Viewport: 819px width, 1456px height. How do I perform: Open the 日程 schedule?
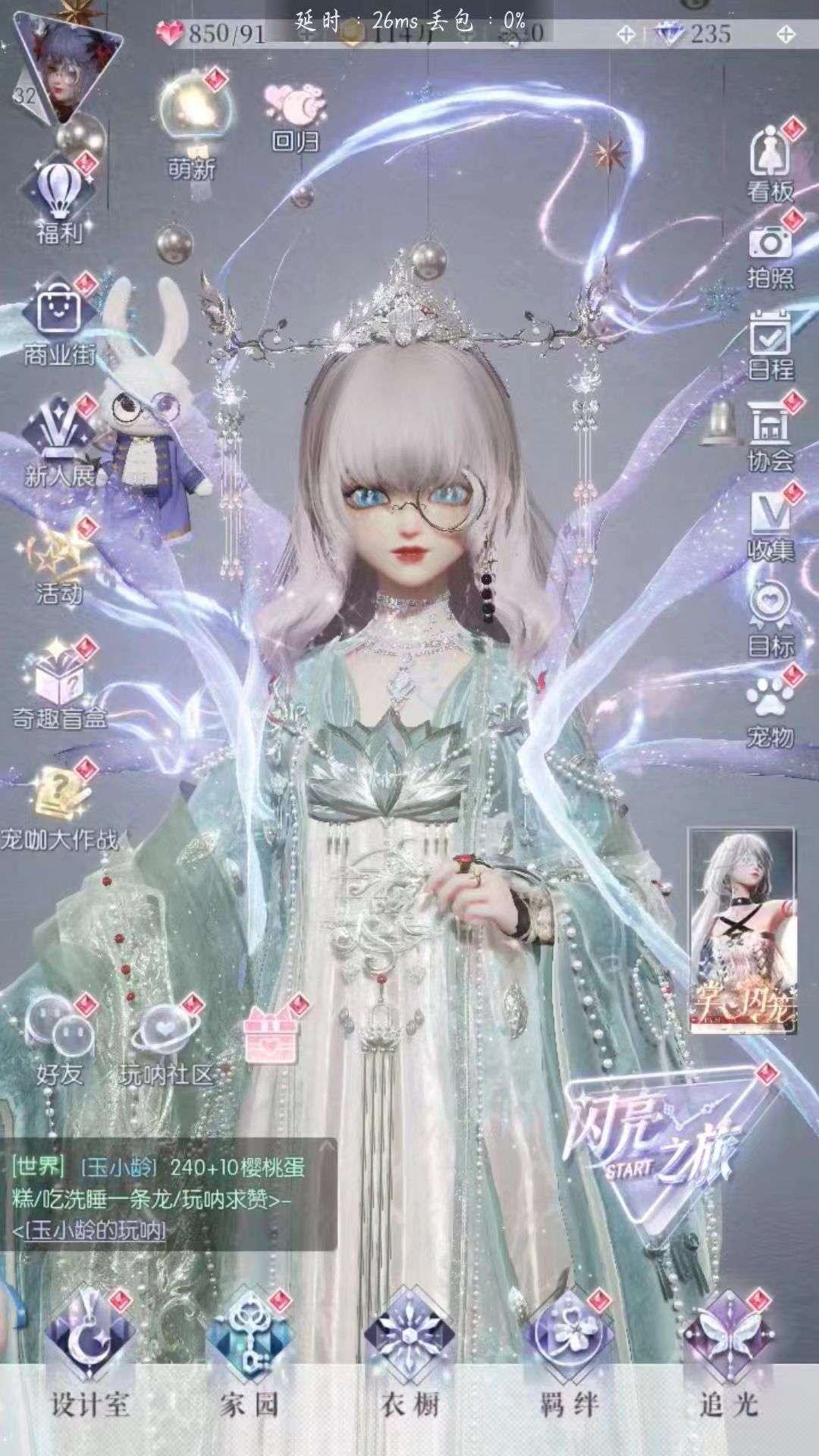coord(770,345)
